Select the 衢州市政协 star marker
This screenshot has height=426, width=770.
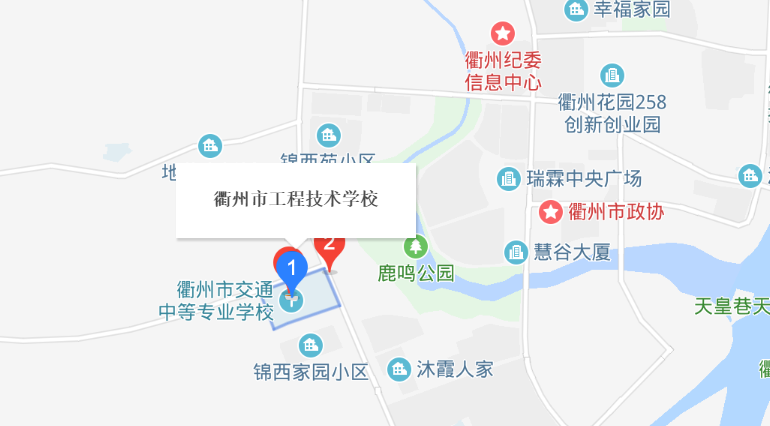pos(551,212)
